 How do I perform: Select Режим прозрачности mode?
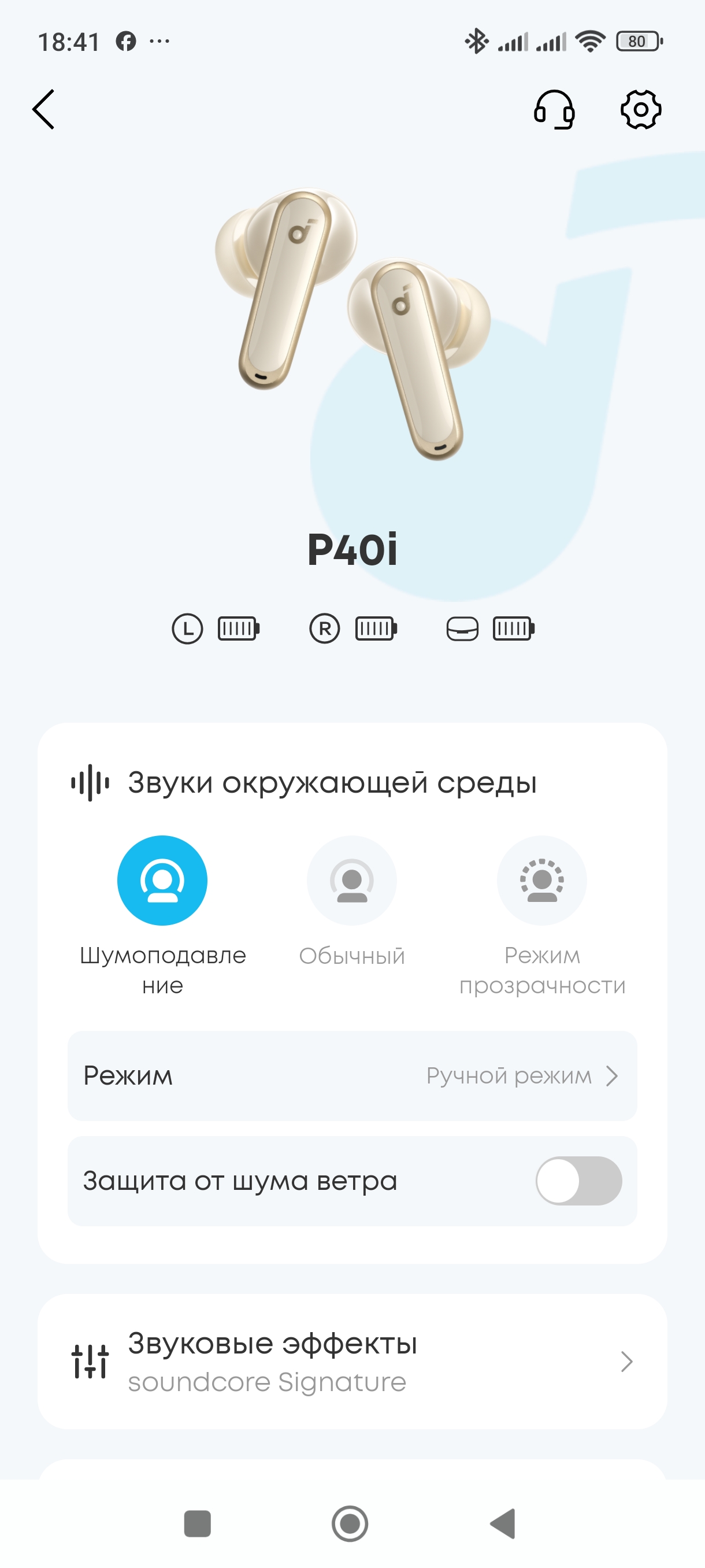pyautogui.click(x=541, y=881)
